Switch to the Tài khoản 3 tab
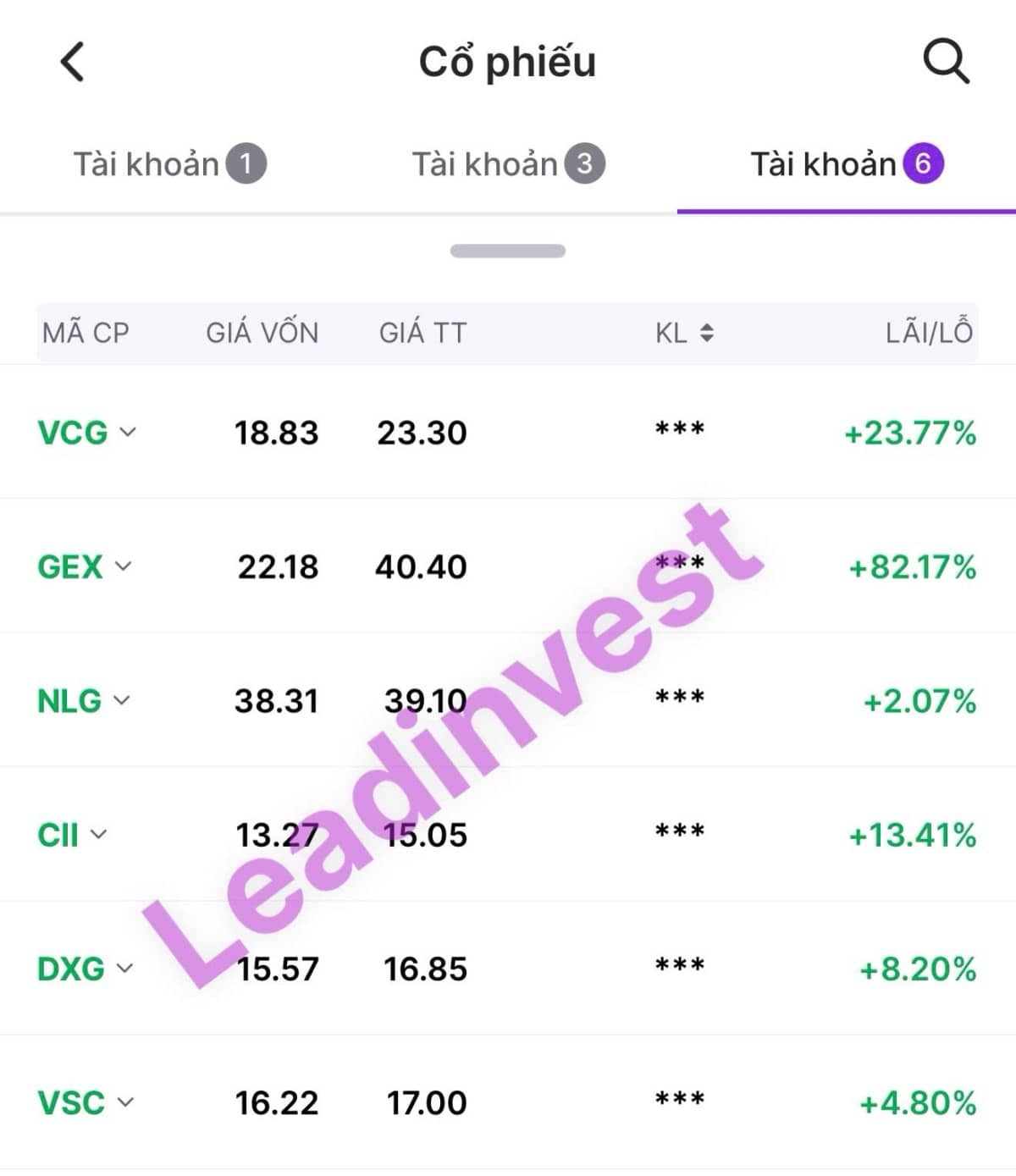The height and width of the screenshot is (1176, 1016). pos(508,164)
